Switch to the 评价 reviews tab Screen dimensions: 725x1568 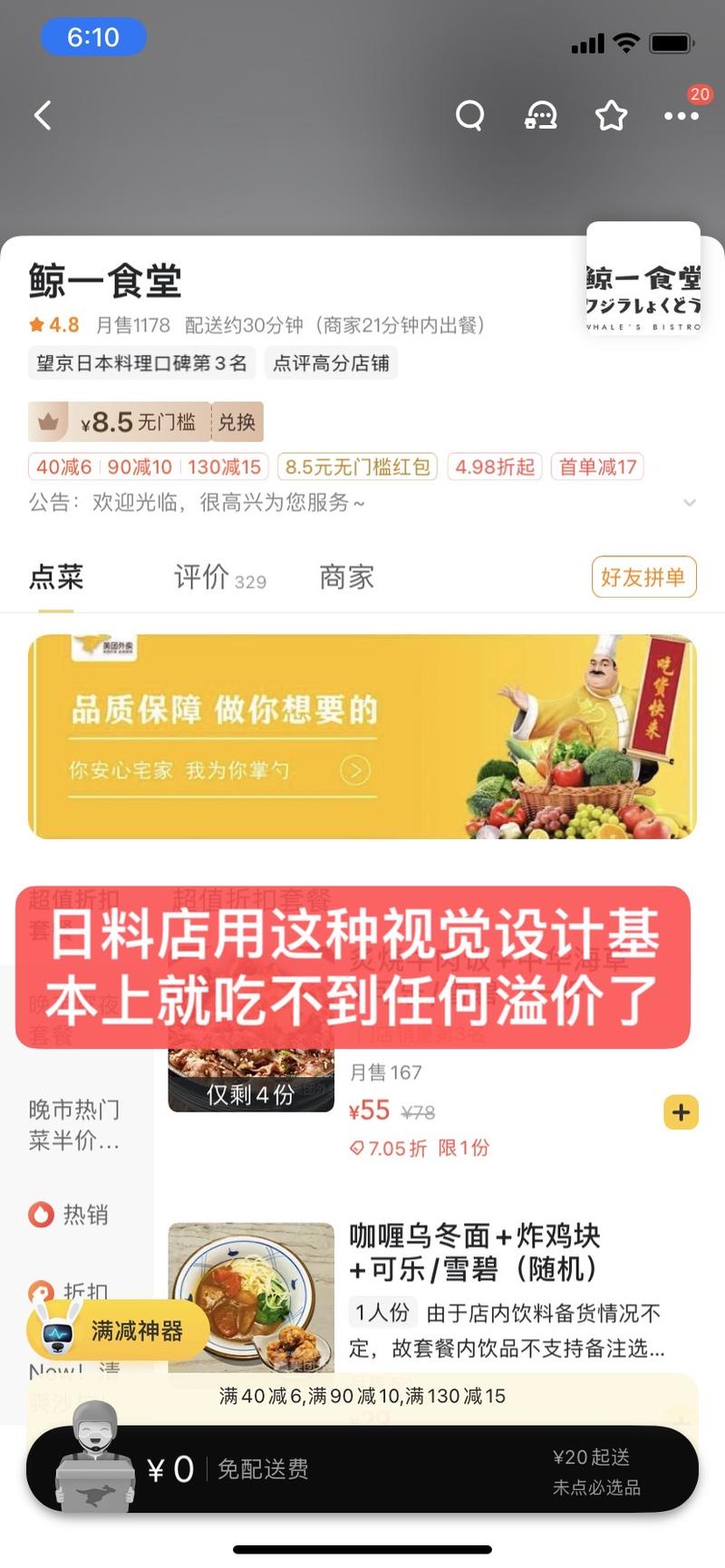pyautogui.click(x=201, y=577)
